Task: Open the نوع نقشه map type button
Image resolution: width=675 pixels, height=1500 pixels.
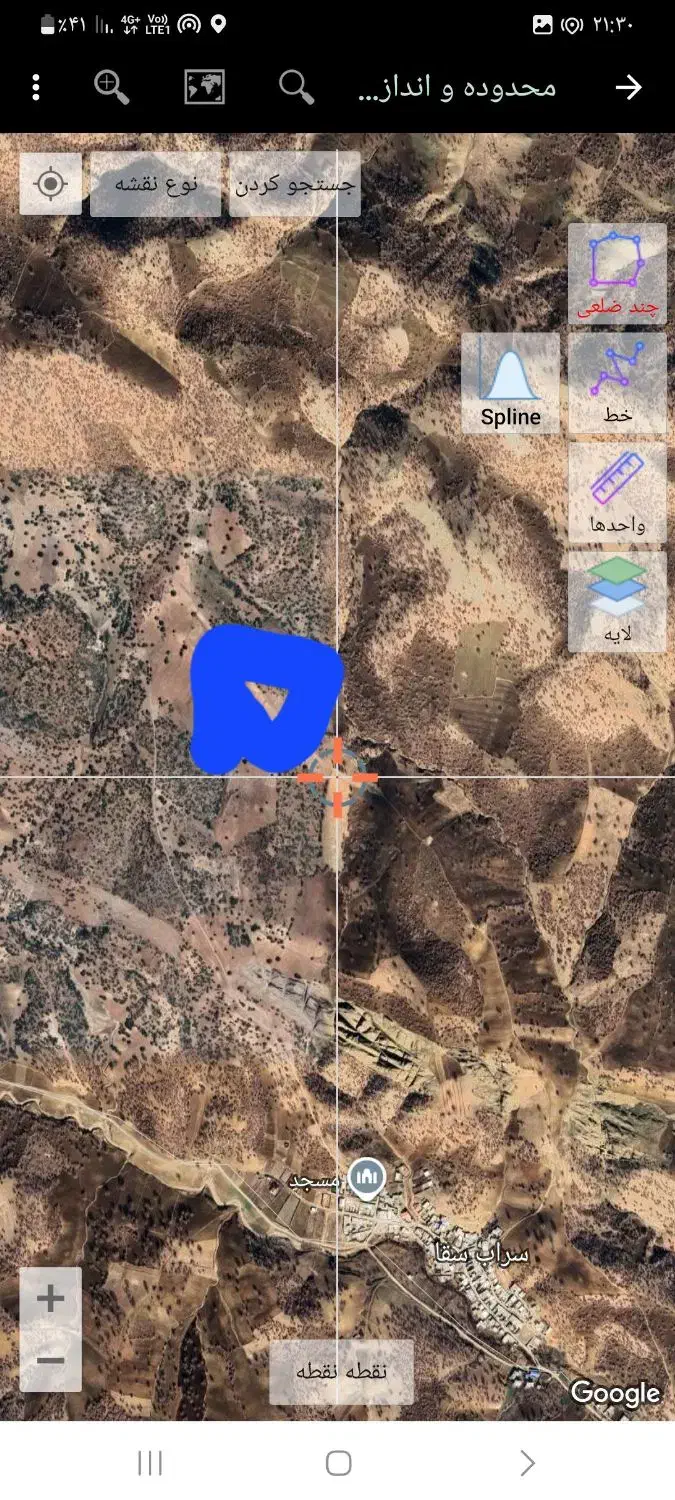Action: tap(155, 184)
